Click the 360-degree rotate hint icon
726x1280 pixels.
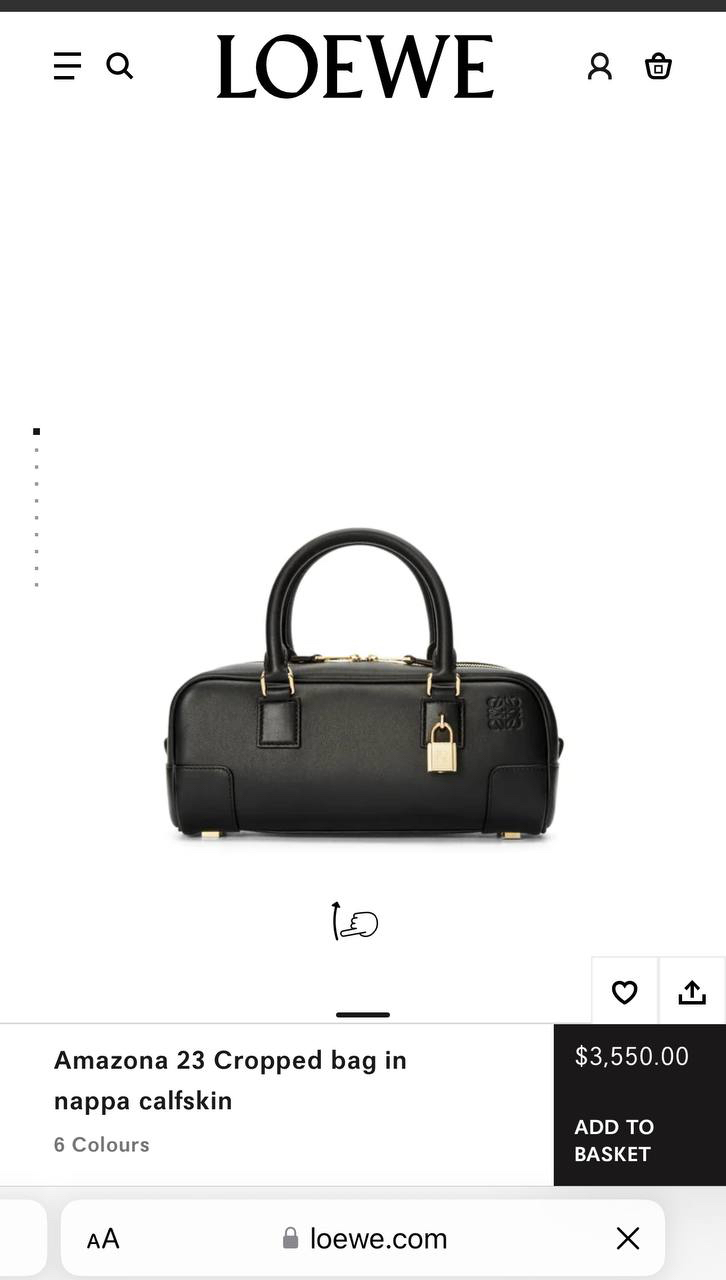[x=354, y=922]
